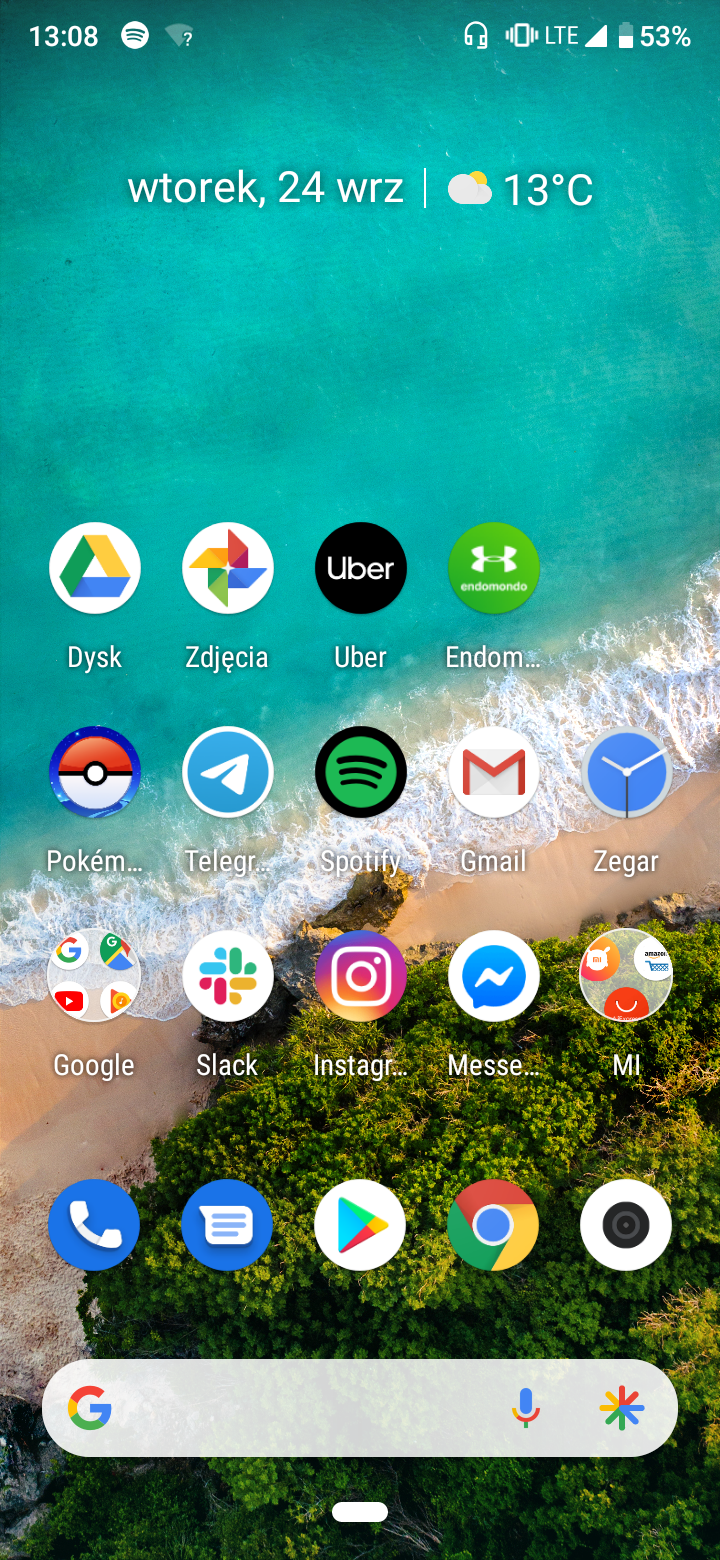
Task: Open Telegram
Action: [227, 772]
